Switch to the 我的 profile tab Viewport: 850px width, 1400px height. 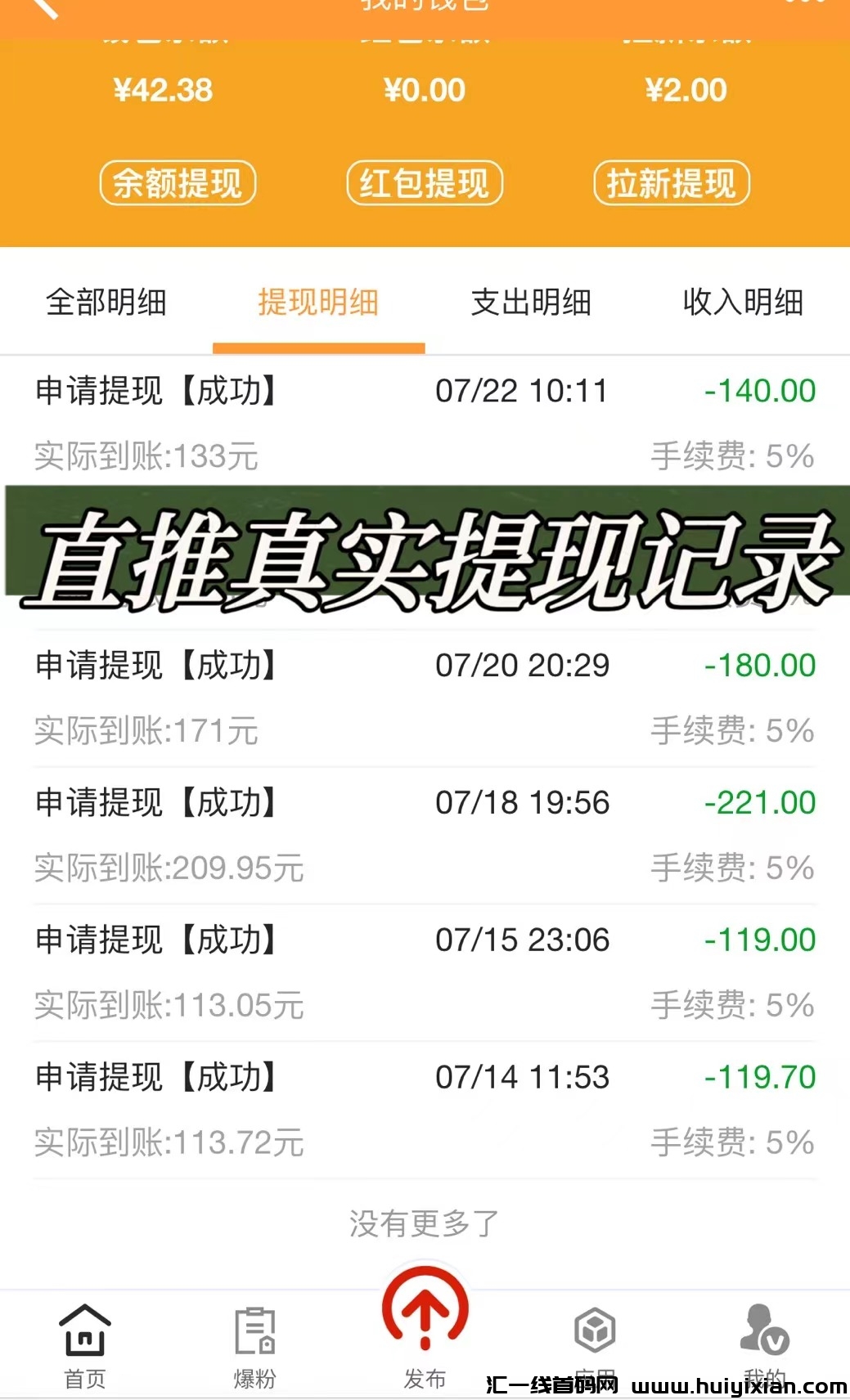click(764, 1333)
